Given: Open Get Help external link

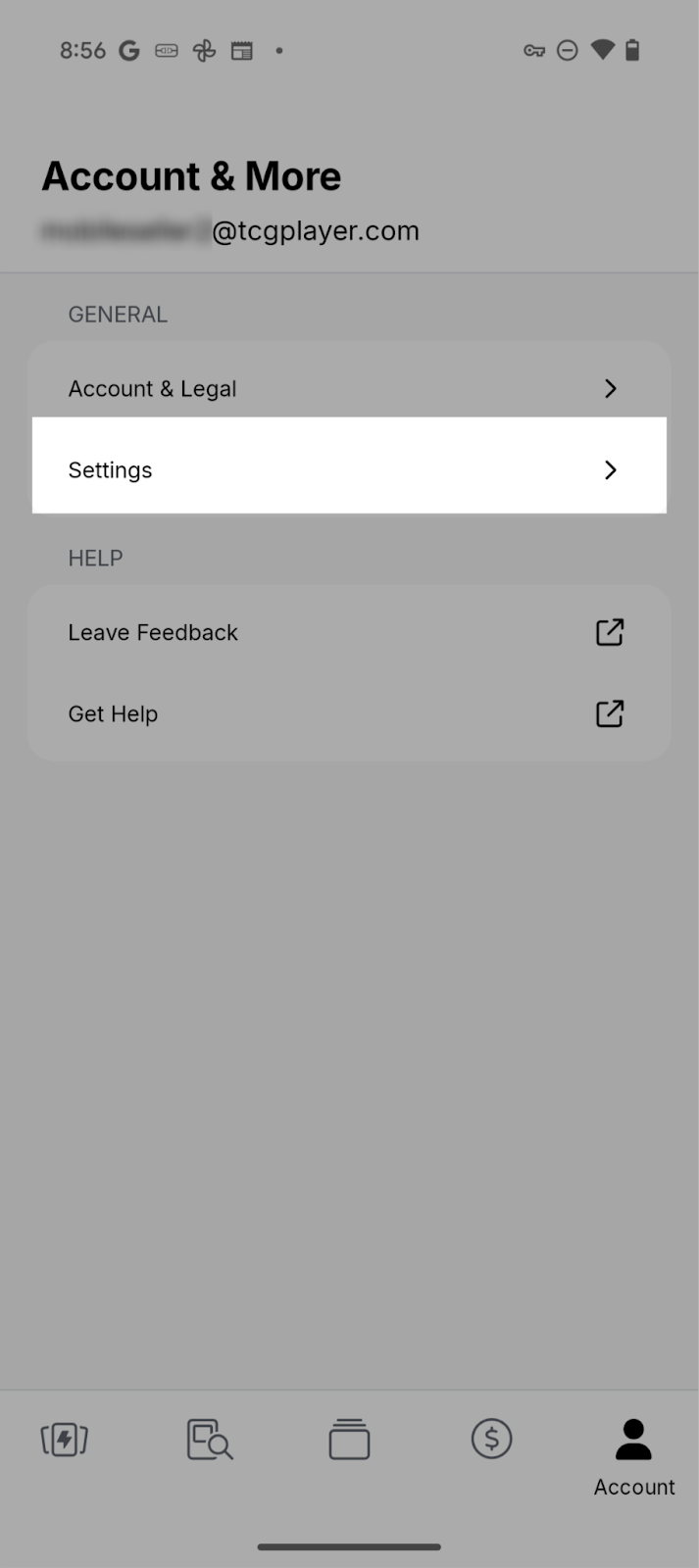Looking at the screenshot, I should (x=349, y=714).
